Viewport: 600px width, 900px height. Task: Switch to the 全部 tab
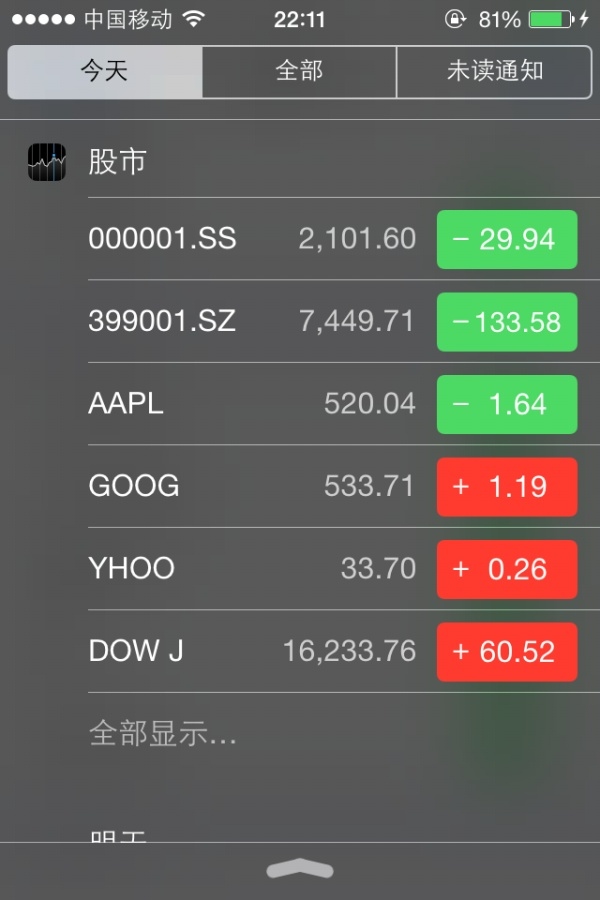point(299,72)
